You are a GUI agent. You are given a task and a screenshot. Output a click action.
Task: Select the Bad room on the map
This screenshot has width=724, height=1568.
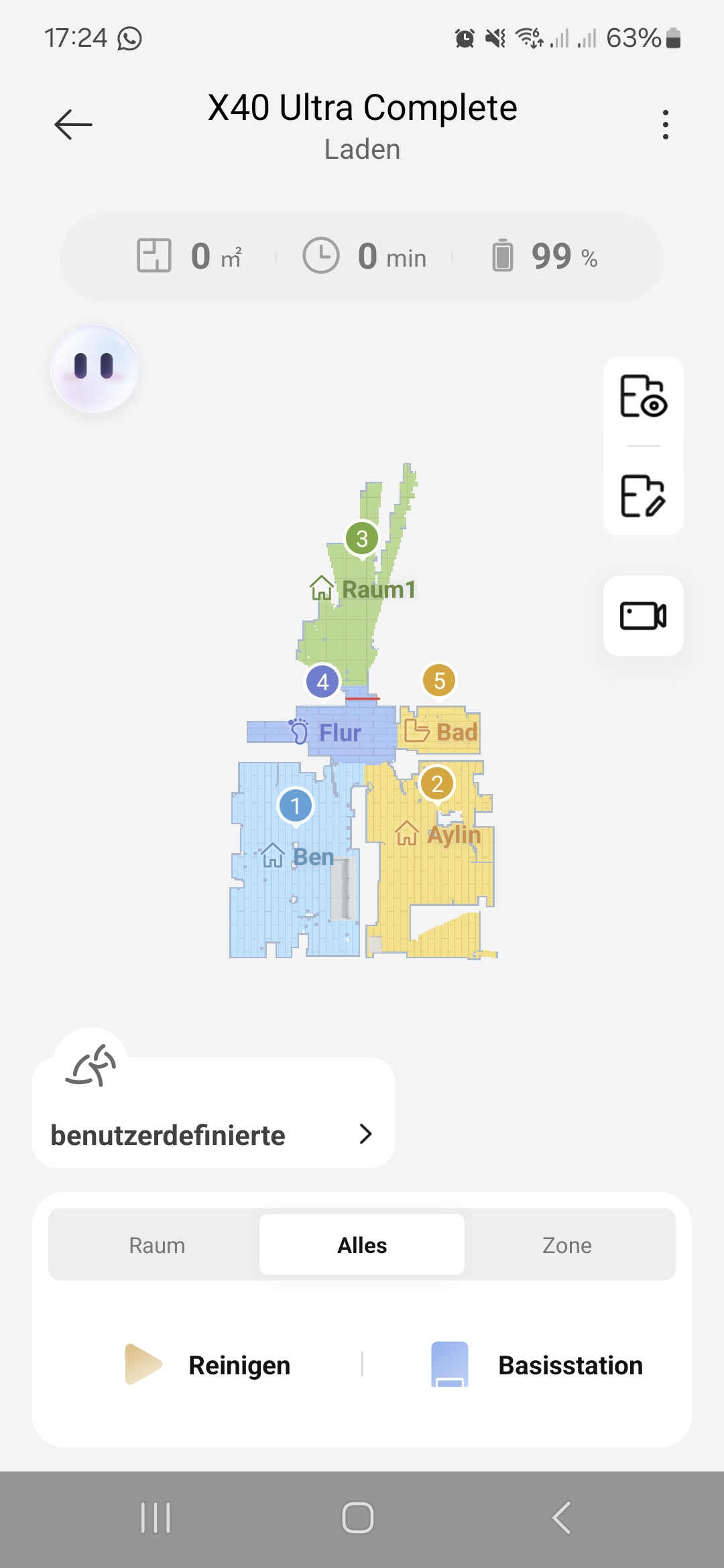pyautogui.click(x=441, y=732)
